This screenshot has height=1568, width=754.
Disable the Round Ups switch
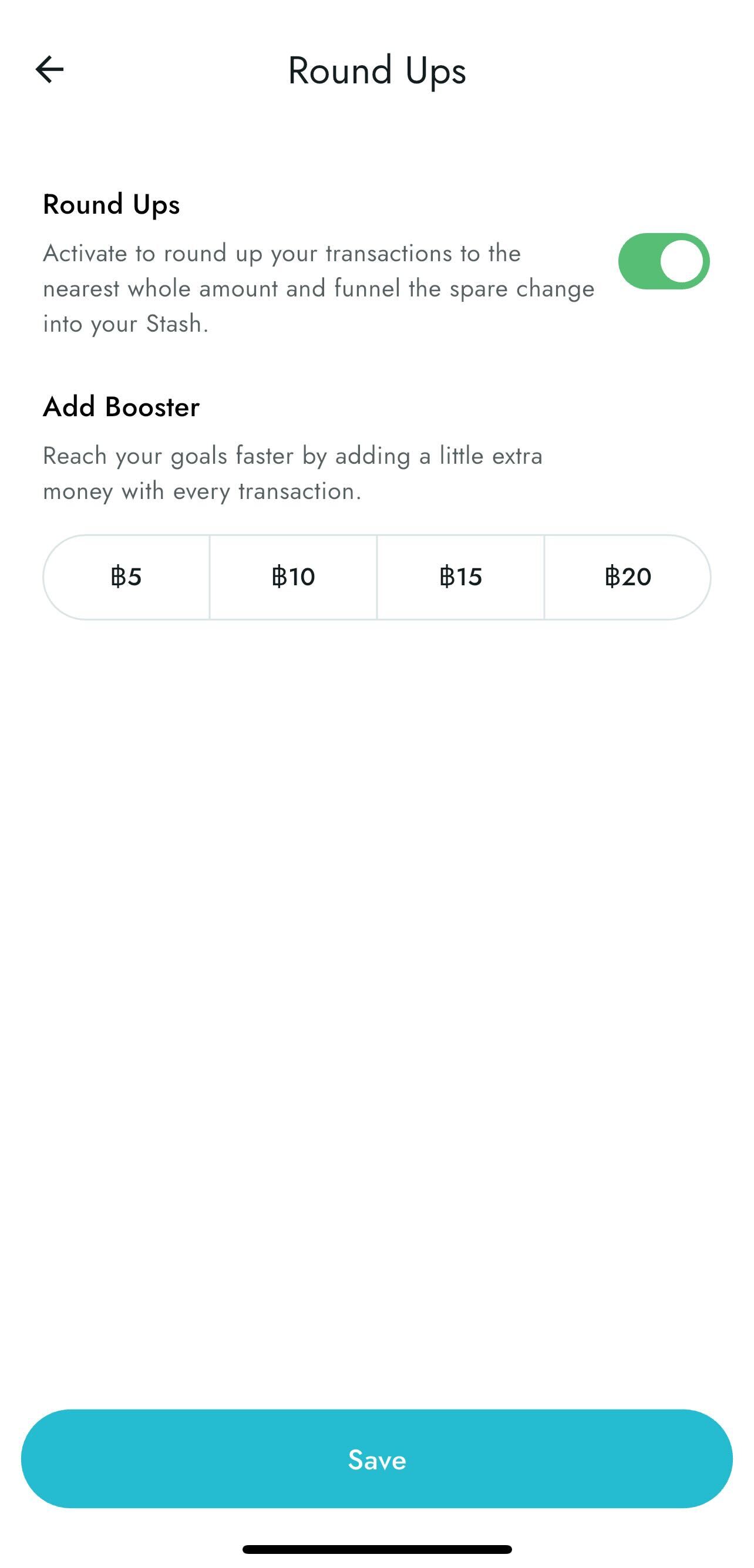[663, 261]
